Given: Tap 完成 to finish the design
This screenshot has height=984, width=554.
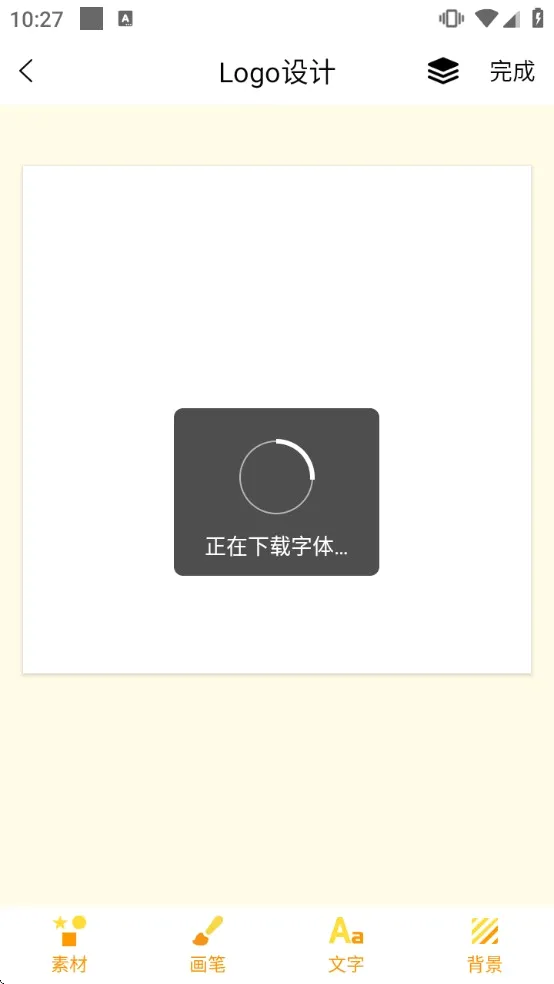Looking at the screenshot, I should click(512, 71).
